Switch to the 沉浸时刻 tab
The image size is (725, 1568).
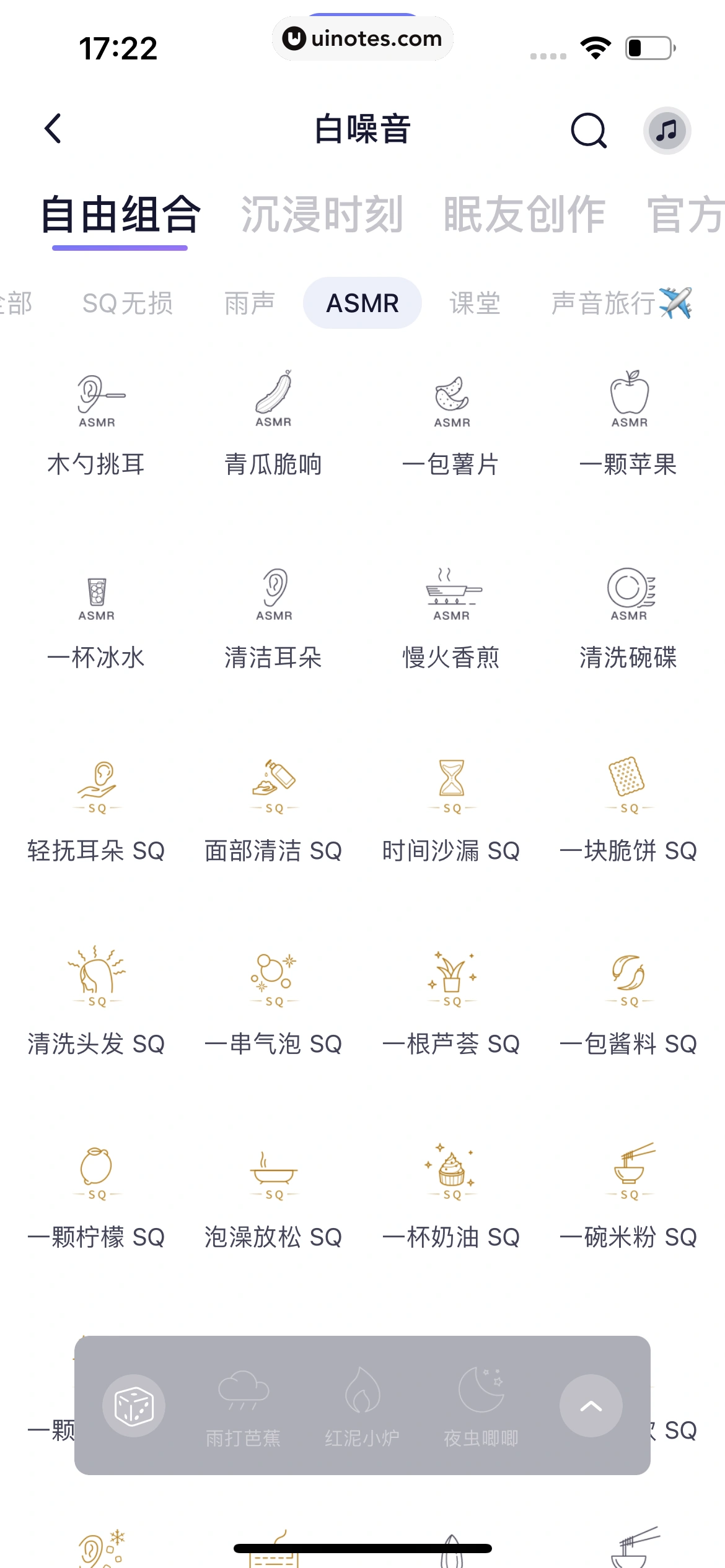(x=323, y=215)
